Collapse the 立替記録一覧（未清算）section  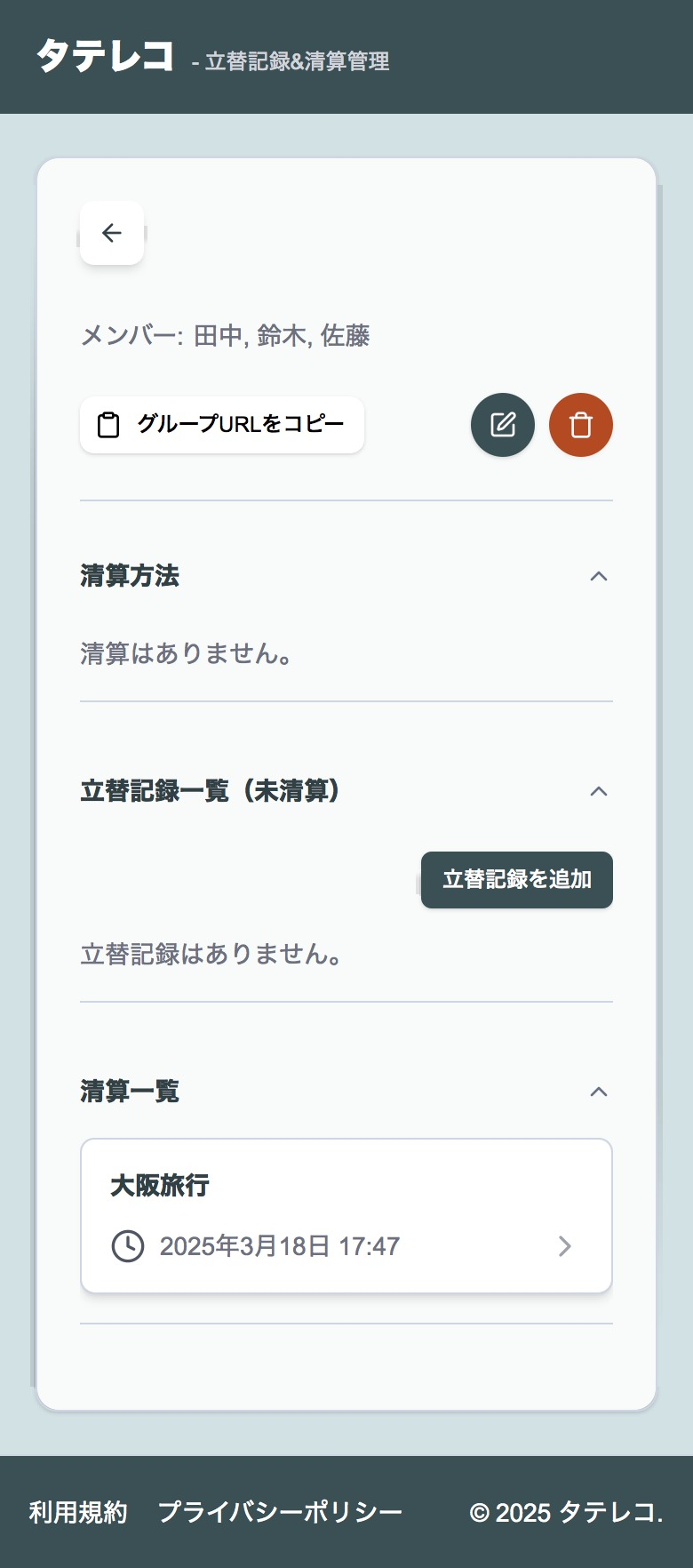click(x=601, y=791)
